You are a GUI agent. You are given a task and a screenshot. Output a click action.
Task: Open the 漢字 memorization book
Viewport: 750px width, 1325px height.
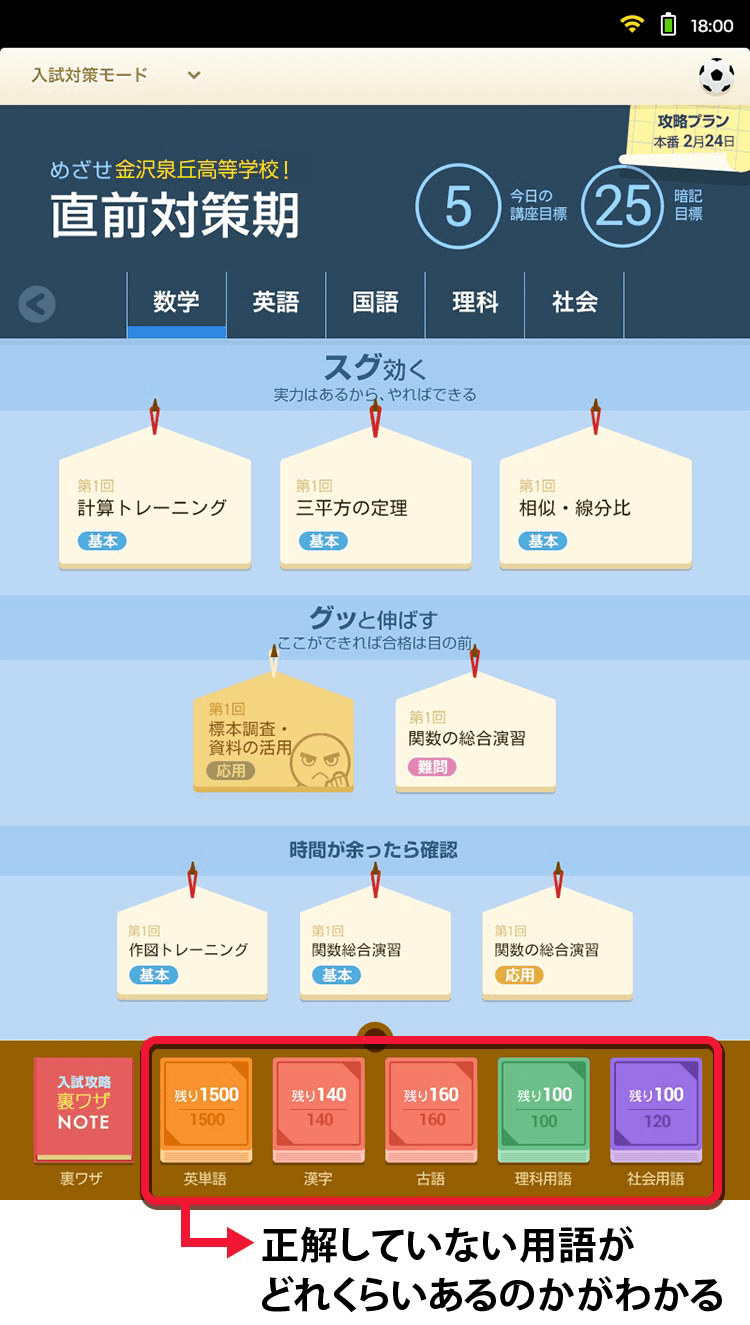click(x=319, y=1110)
